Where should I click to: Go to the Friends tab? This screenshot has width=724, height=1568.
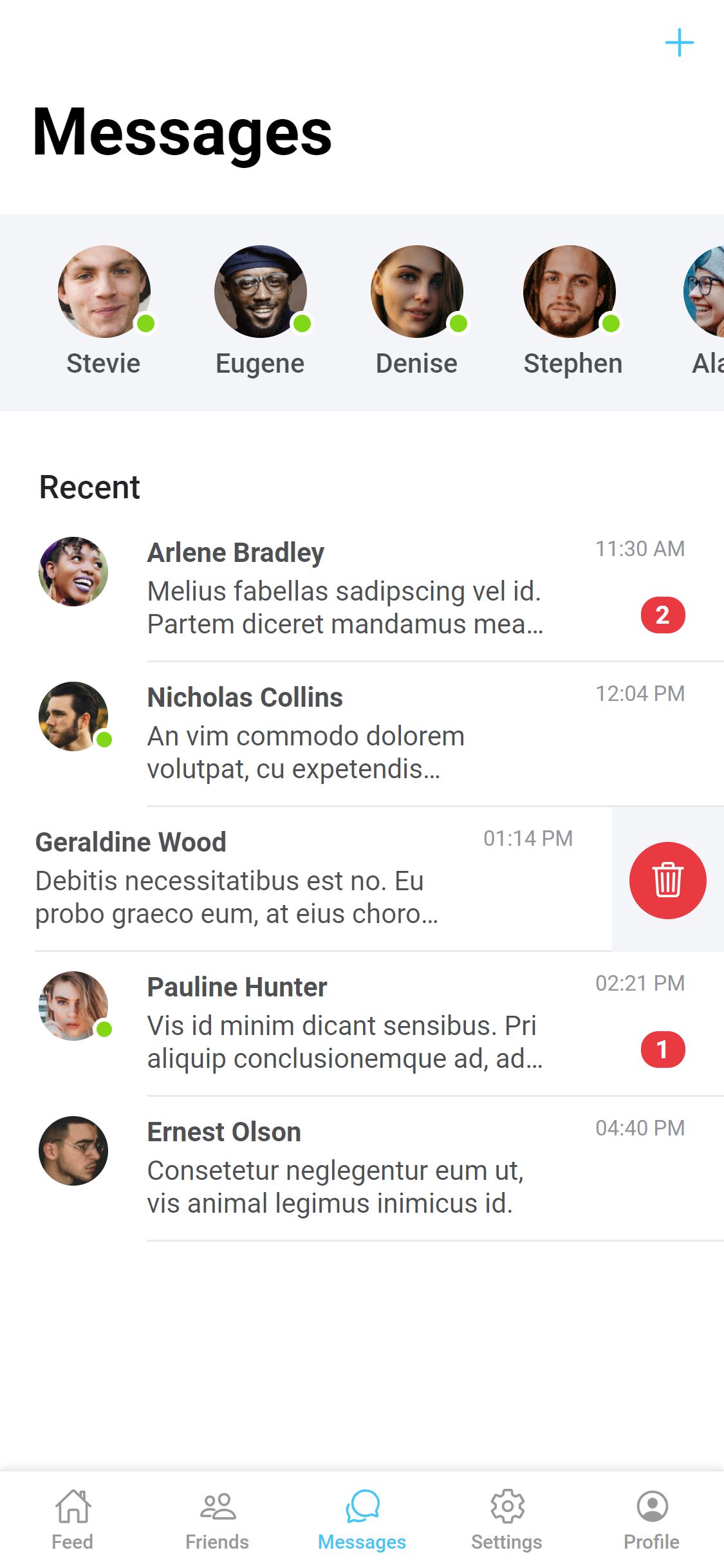[218, 1519]
